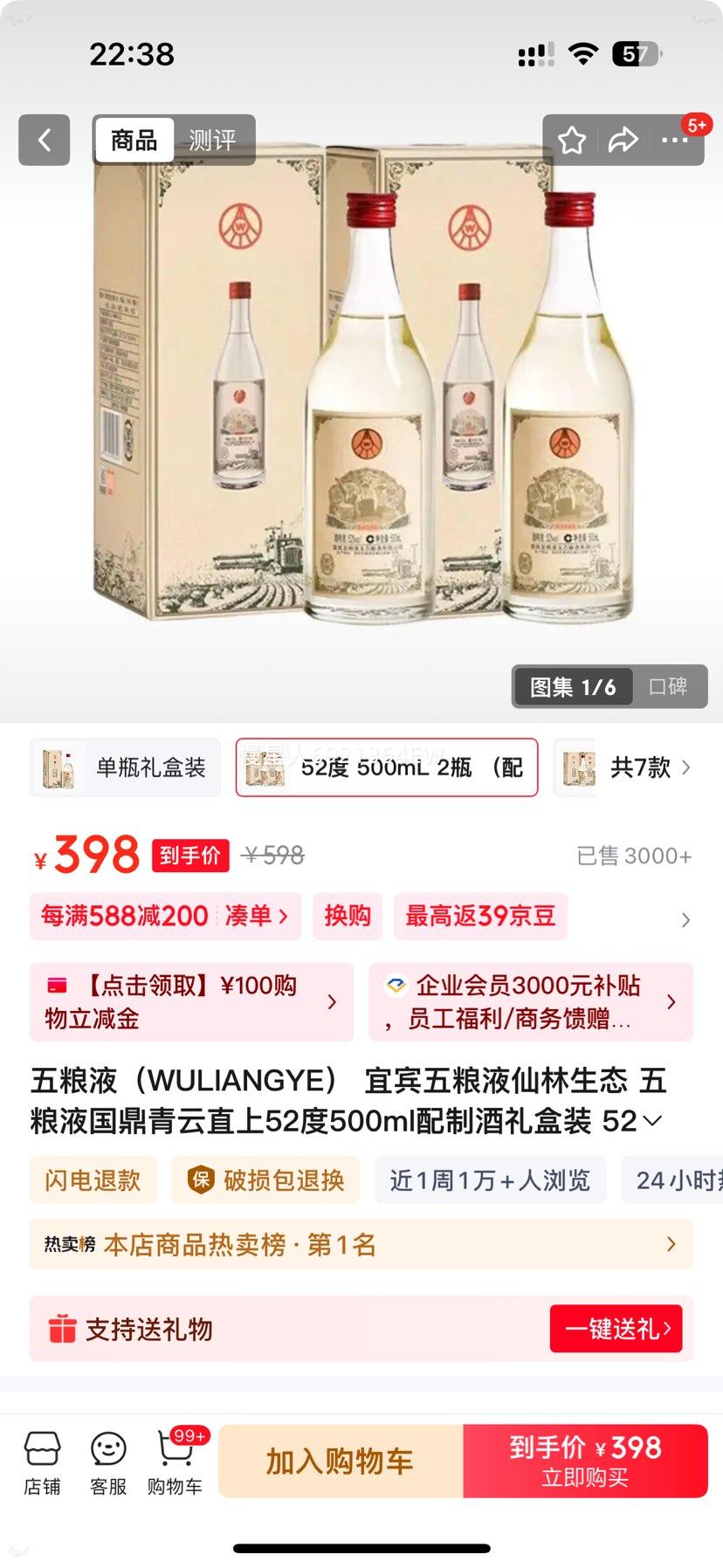Select the 52度 500mL 2瓶 variant
723x1568 pixels.
386,767
